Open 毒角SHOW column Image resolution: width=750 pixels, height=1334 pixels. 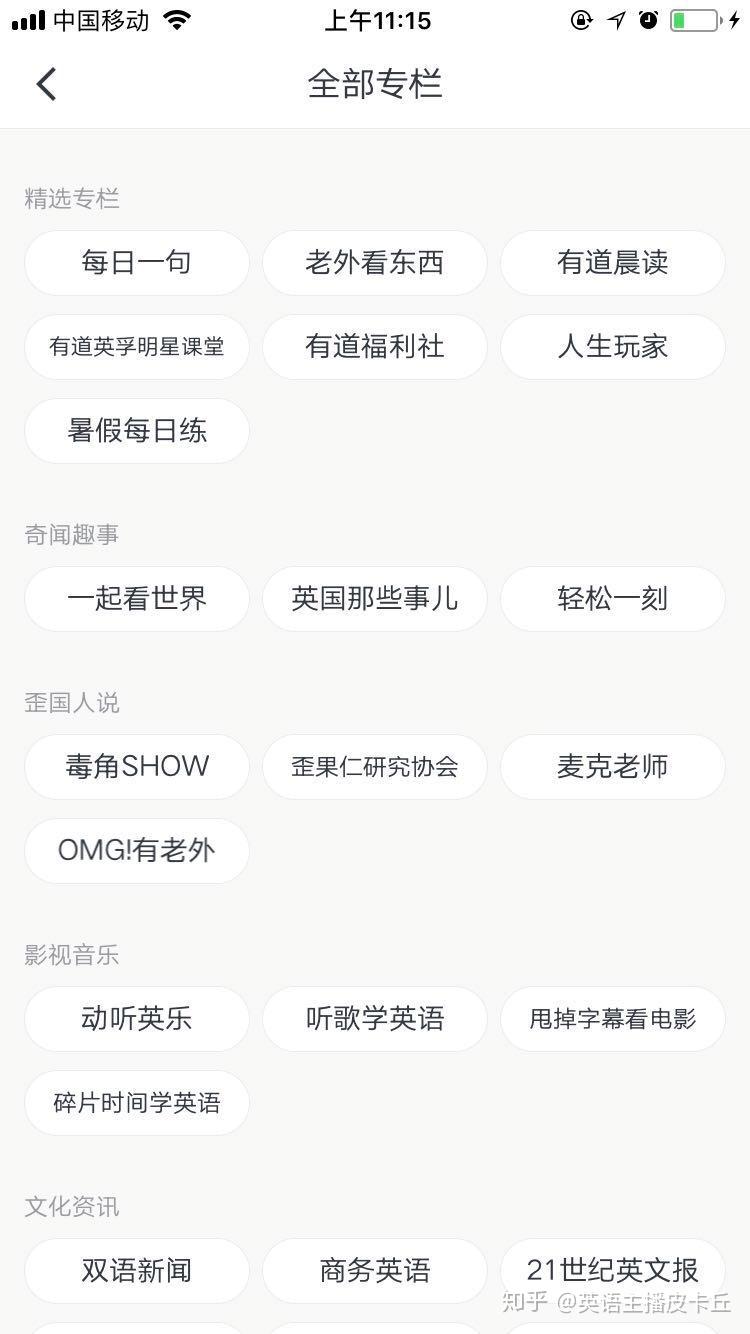pyautogui.click(x=137, y=767)
